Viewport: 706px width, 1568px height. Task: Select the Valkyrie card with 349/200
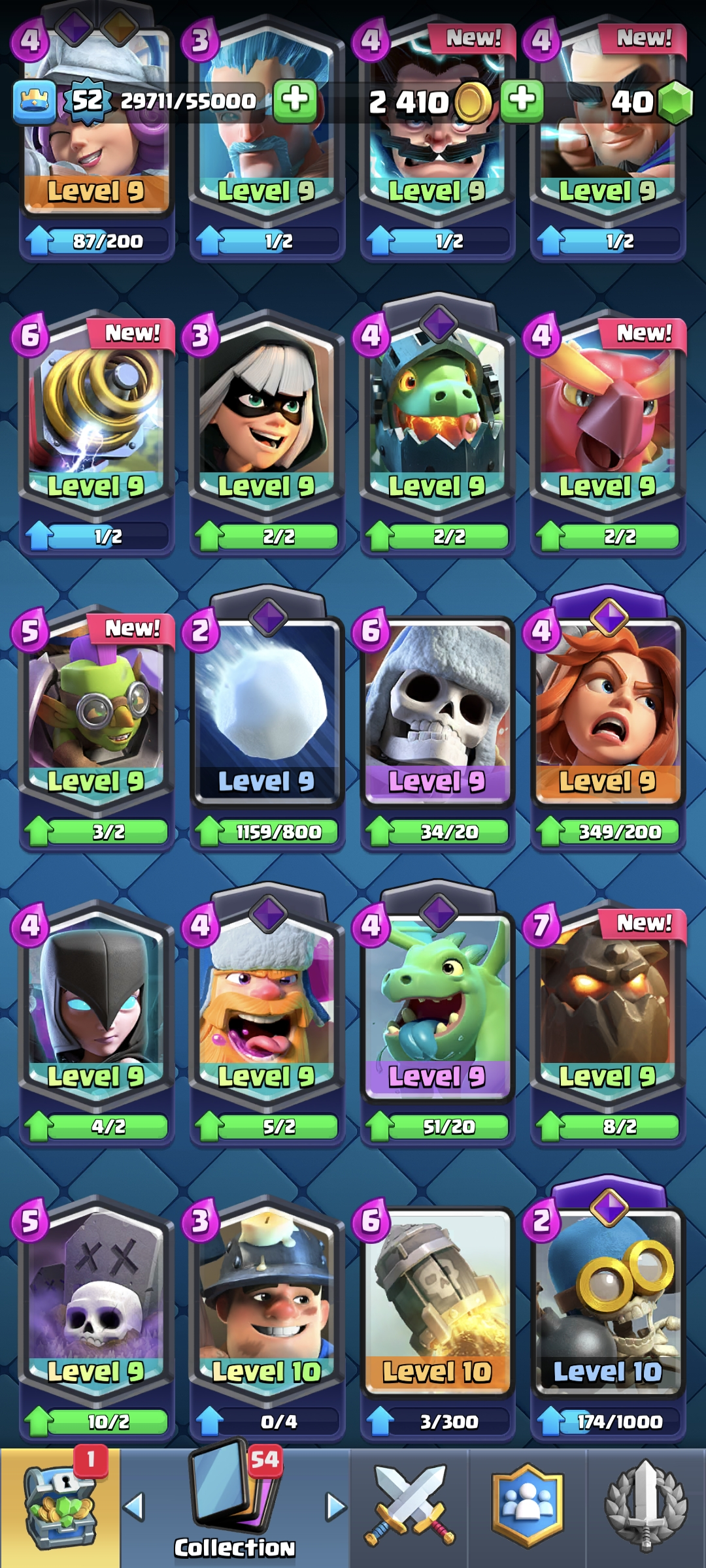click(x=608, y=712)
